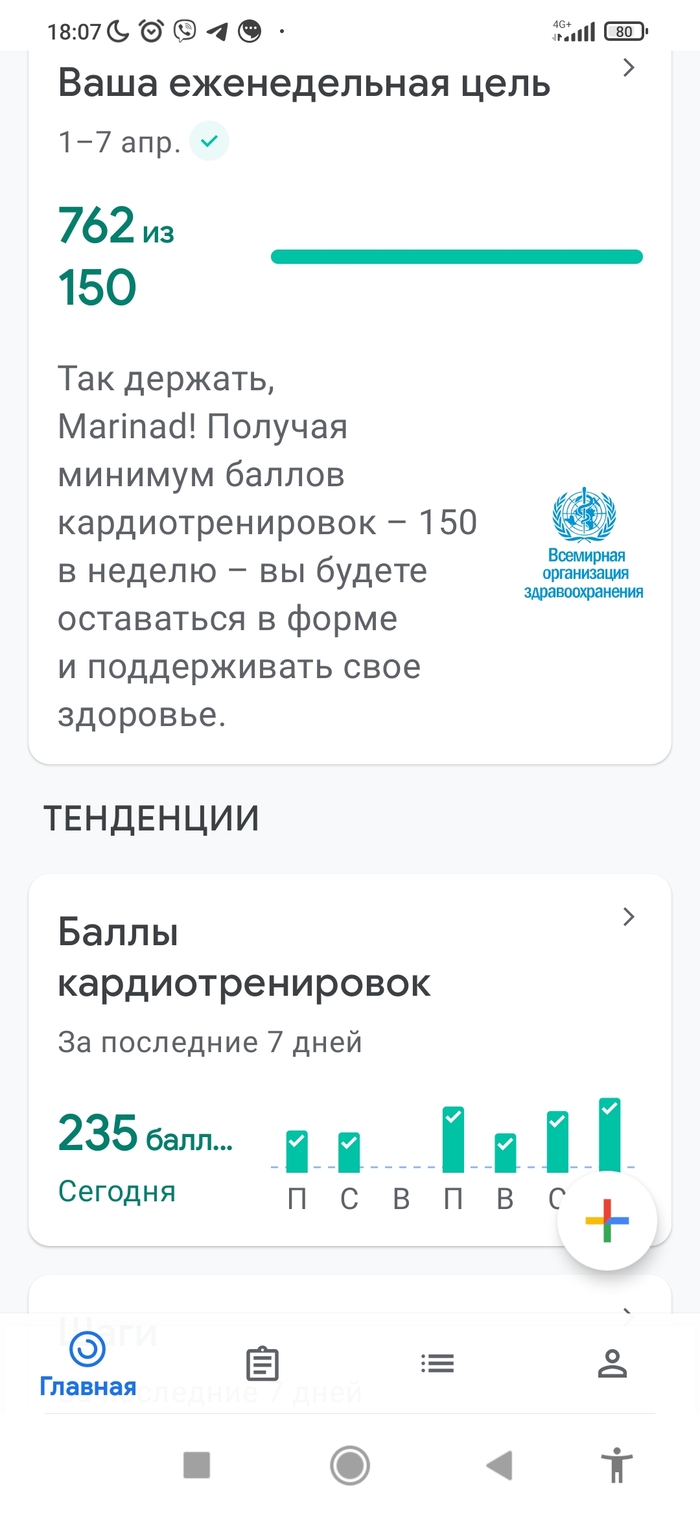Tap the colorful plus add-activity button
Screen dimensions: 700x1517
pos(607,1221)
